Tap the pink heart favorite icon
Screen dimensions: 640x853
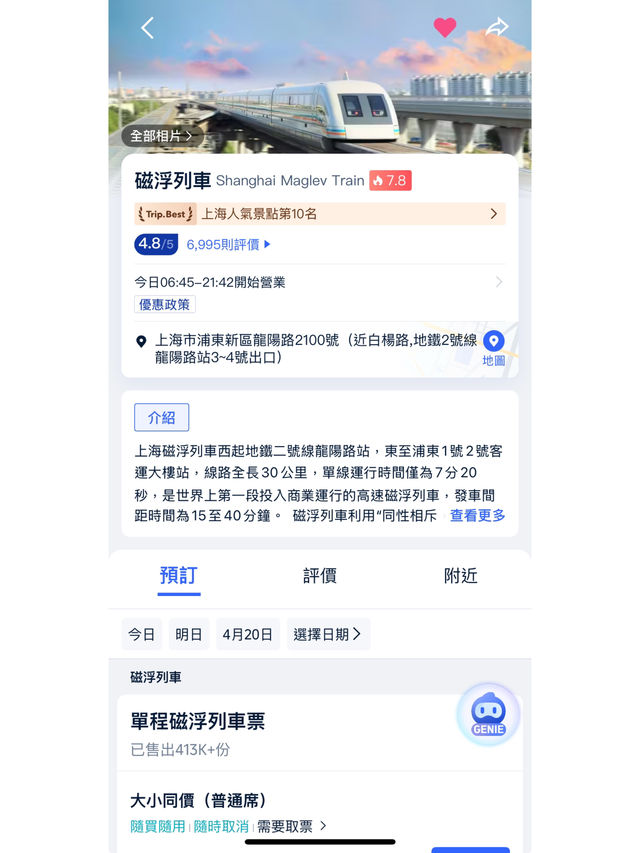(x=445, y=27)
